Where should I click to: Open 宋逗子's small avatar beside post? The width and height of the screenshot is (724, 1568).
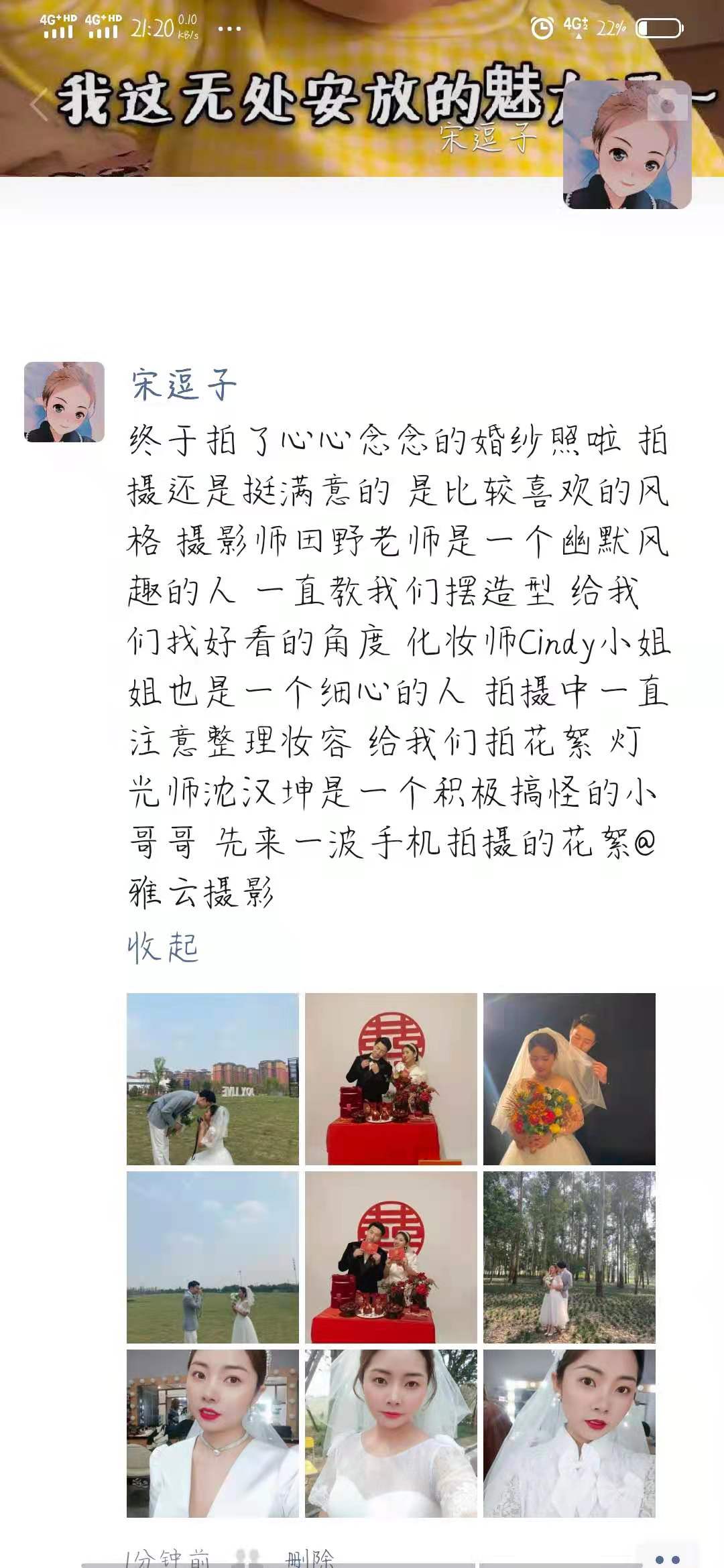pos(64,402)
